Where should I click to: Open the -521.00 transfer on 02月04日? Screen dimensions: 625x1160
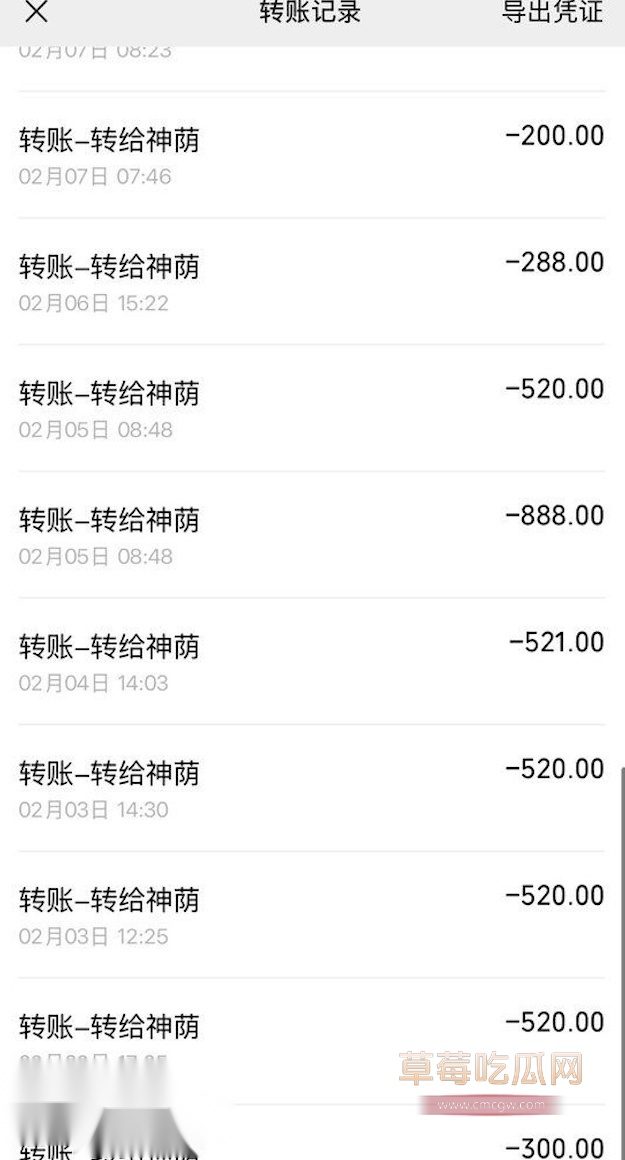311,662
